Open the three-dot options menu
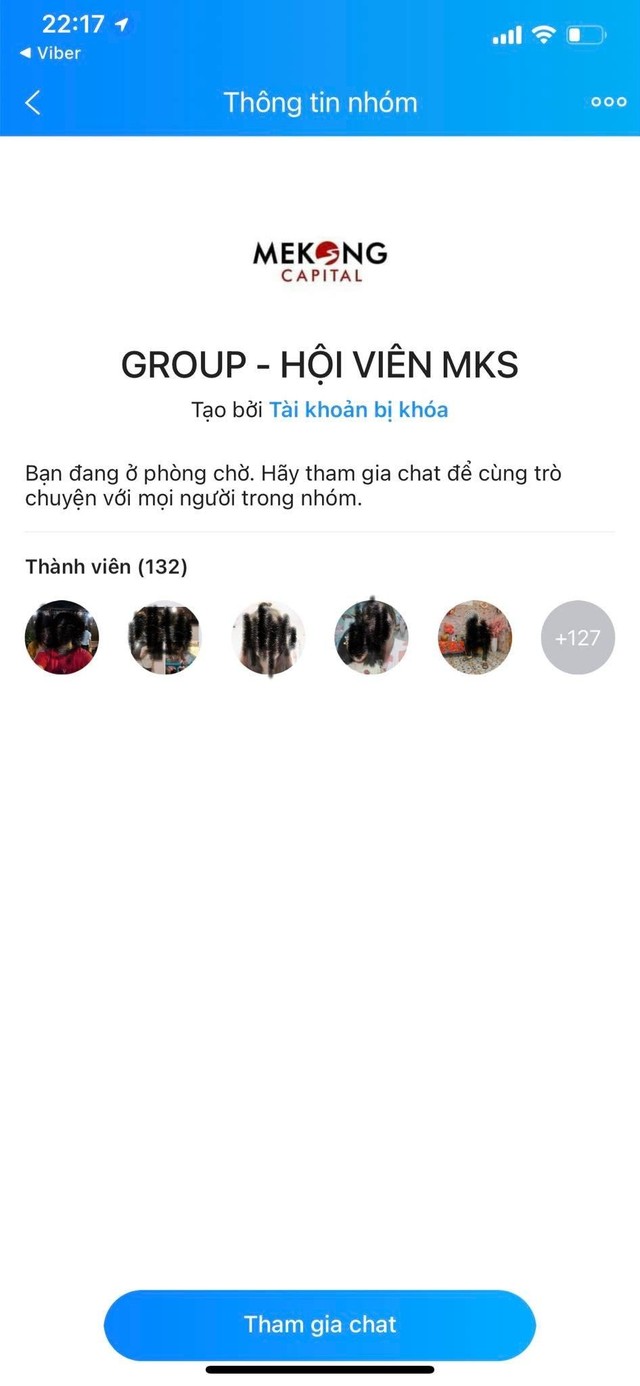 [608, 102]
